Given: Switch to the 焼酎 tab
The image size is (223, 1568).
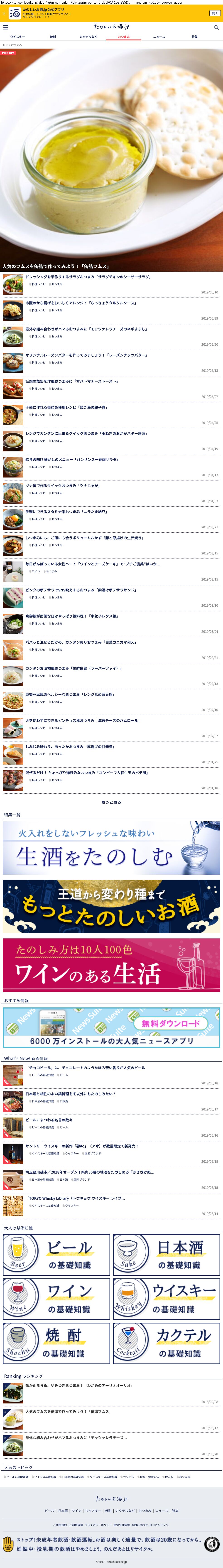Looking at the screenshot, I should coord(53,37).
